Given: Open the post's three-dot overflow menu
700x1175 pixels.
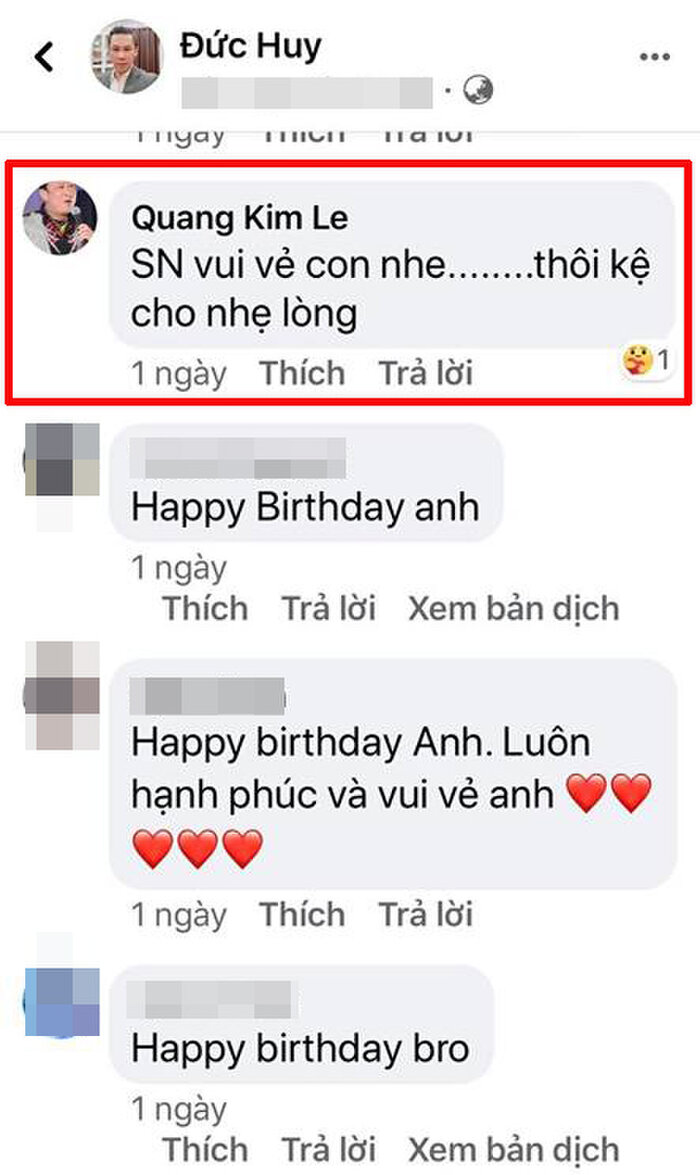Looking at the screenshot, I should pos(656,57).
